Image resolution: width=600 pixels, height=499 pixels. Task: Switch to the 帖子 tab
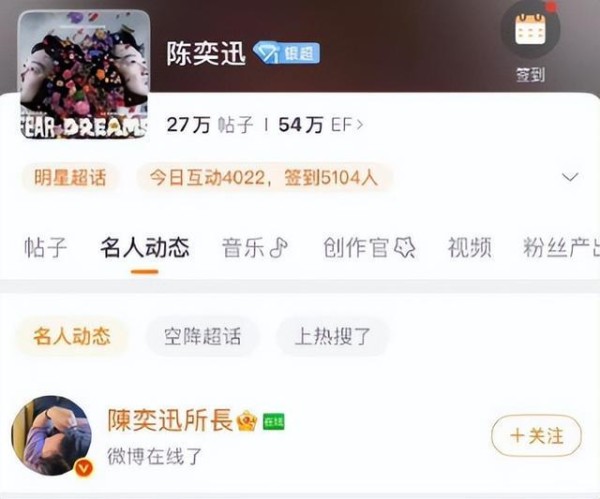point(46,248)
